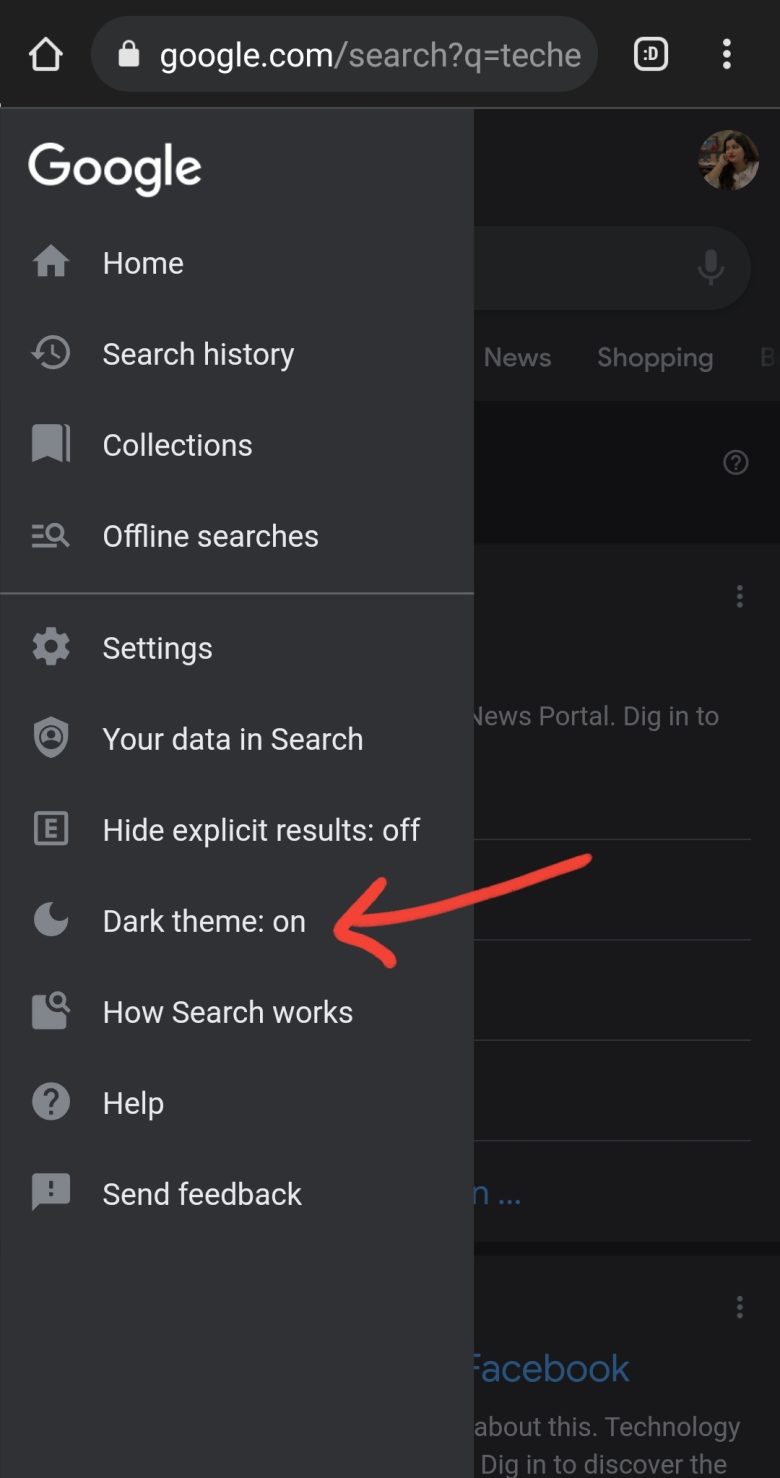
Task: Click the Settings gear icon
Action: point(50,647)
